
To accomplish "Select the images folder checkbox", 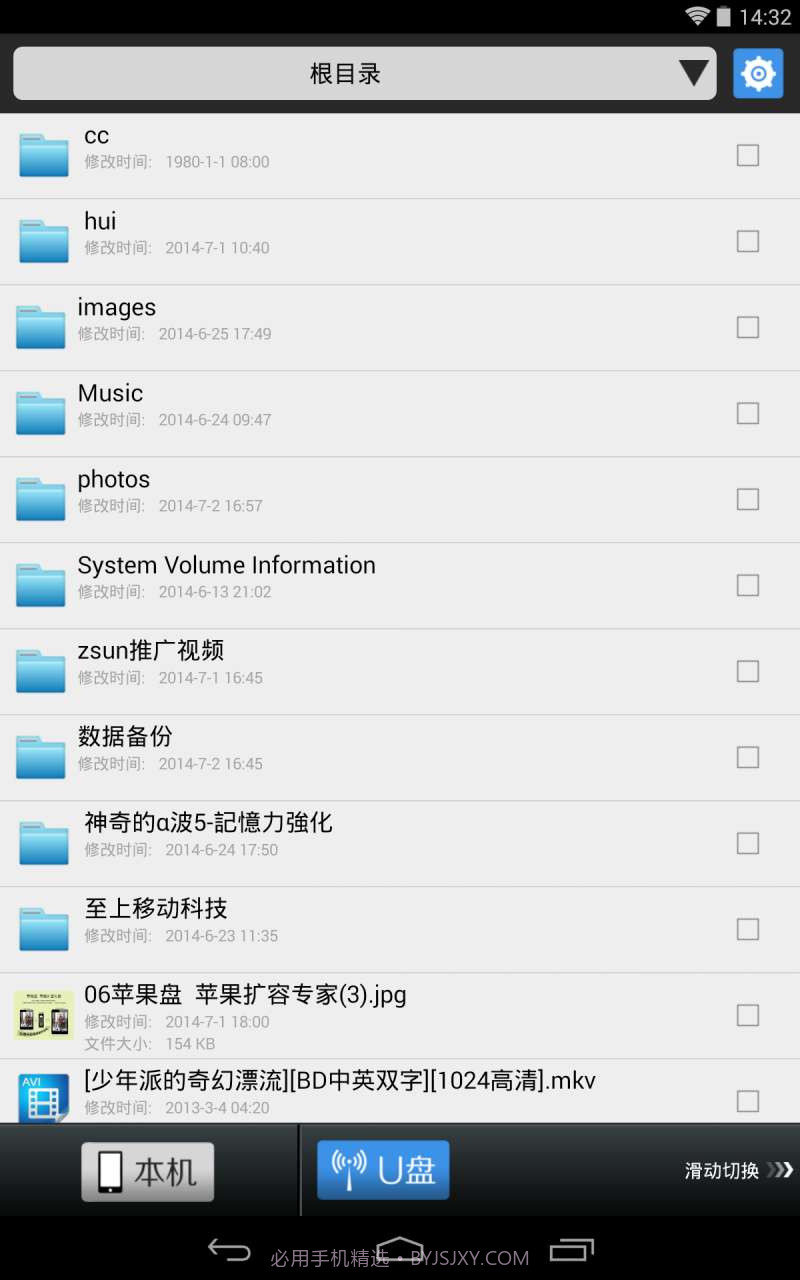I will tap(748, 327).
